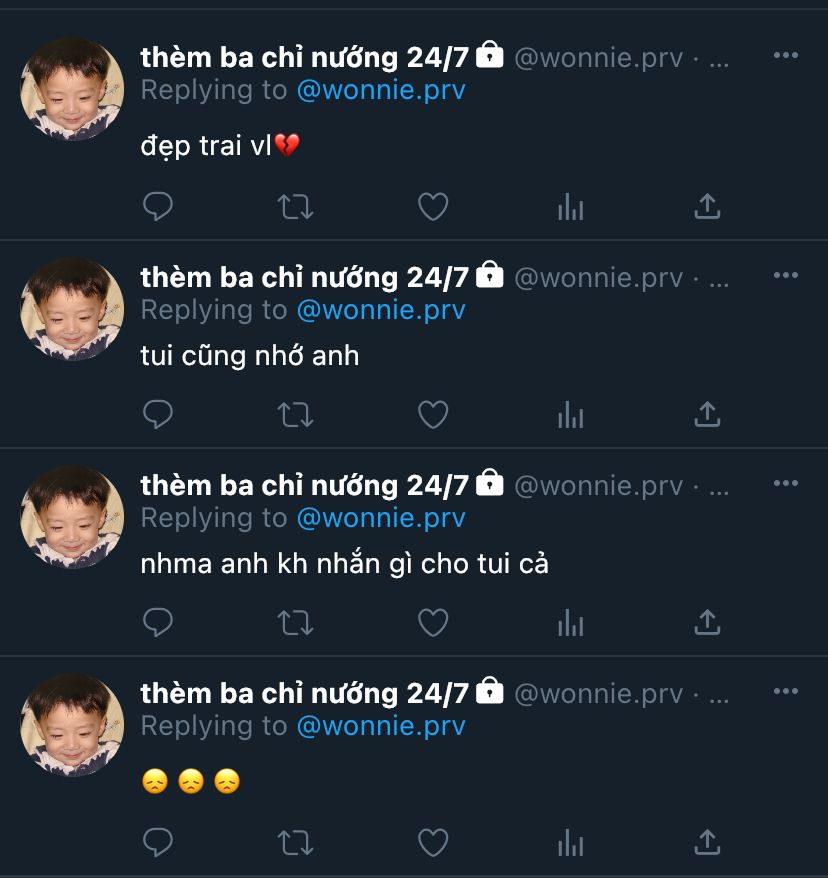Share the "đẹp trai vl" tweet
828x878 pixels.
pyautogui.click(x=707, y=207)
